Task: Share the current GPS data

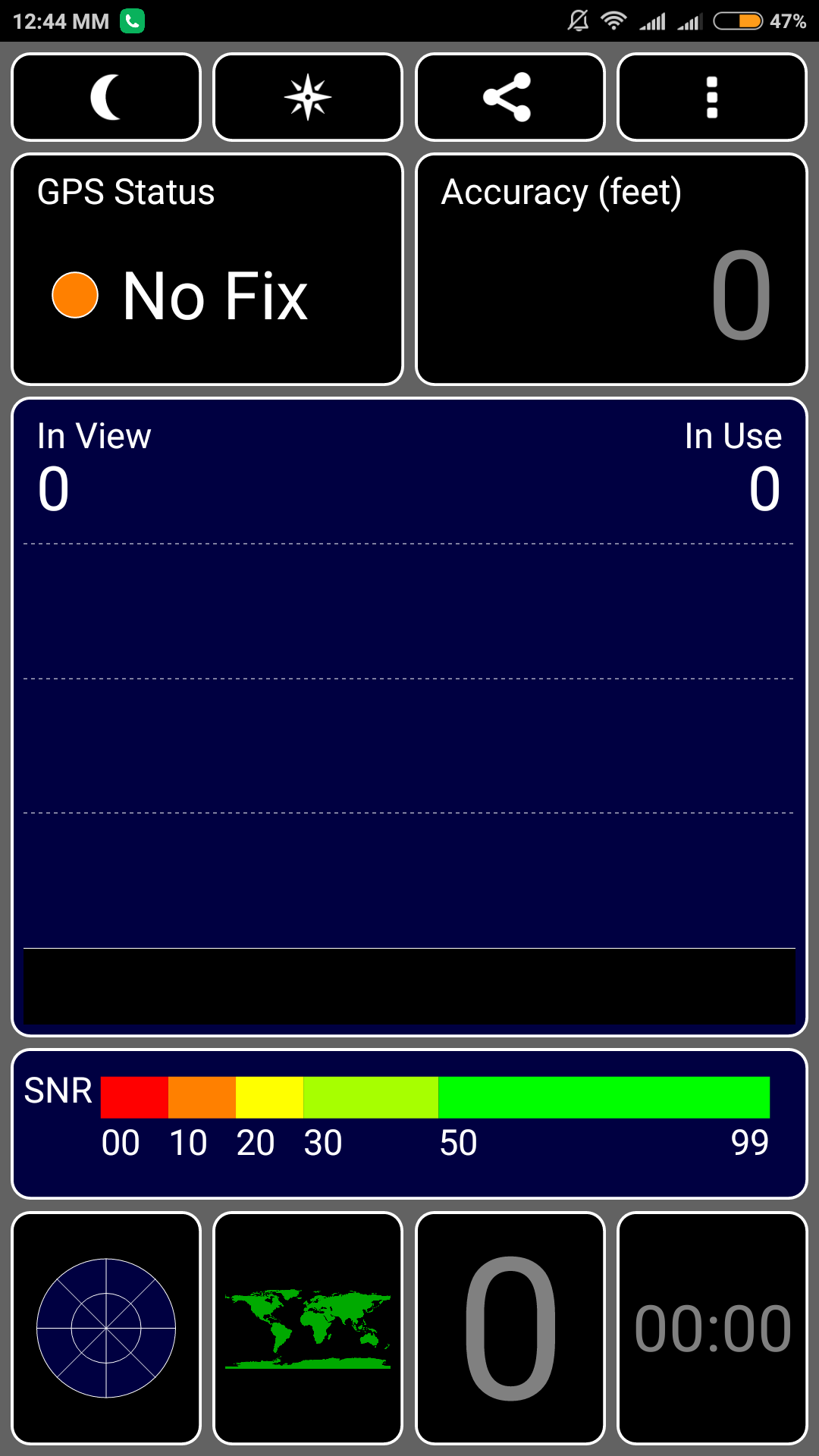Action: click(510, 97)
